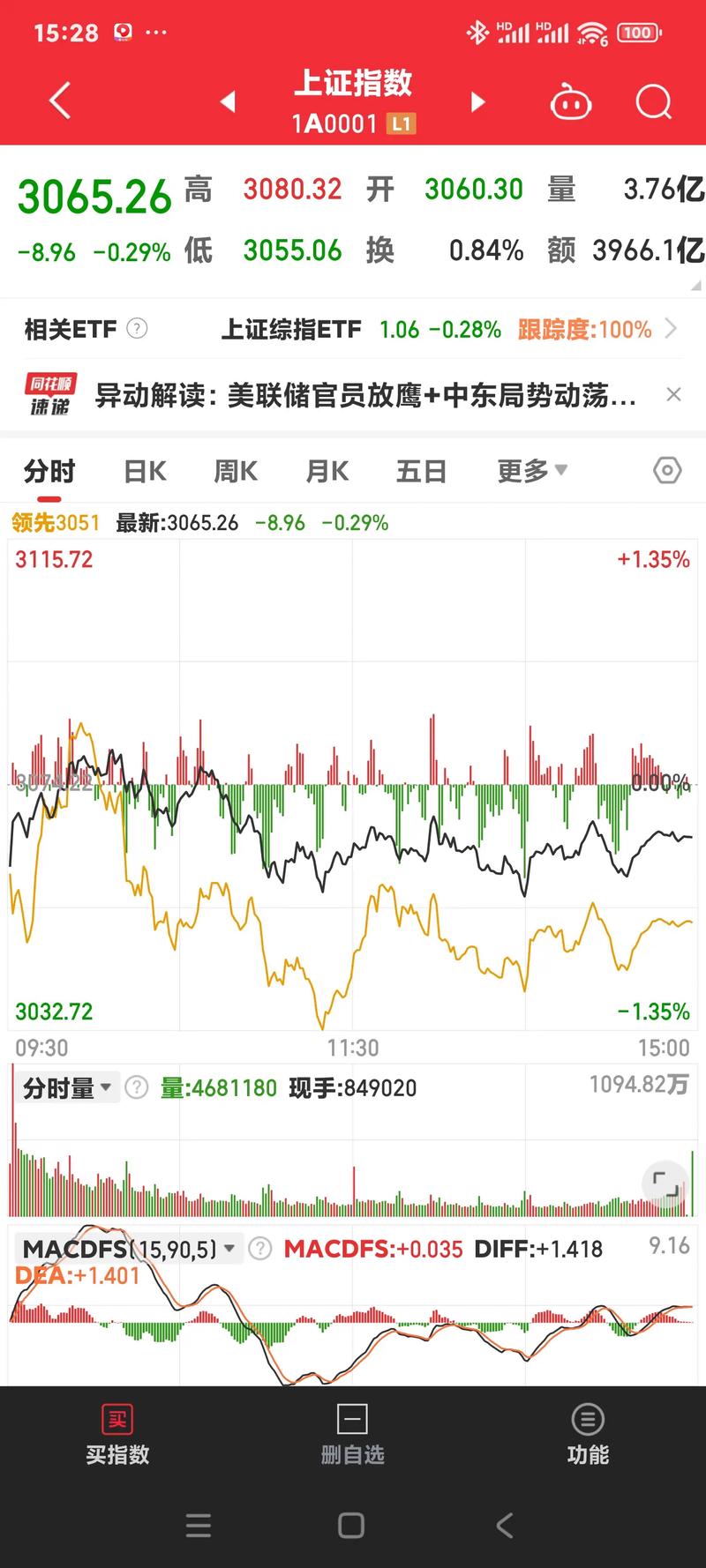Tap the help icon beside 相关ETF
The image size is (706, 1568).
(138, 328)
